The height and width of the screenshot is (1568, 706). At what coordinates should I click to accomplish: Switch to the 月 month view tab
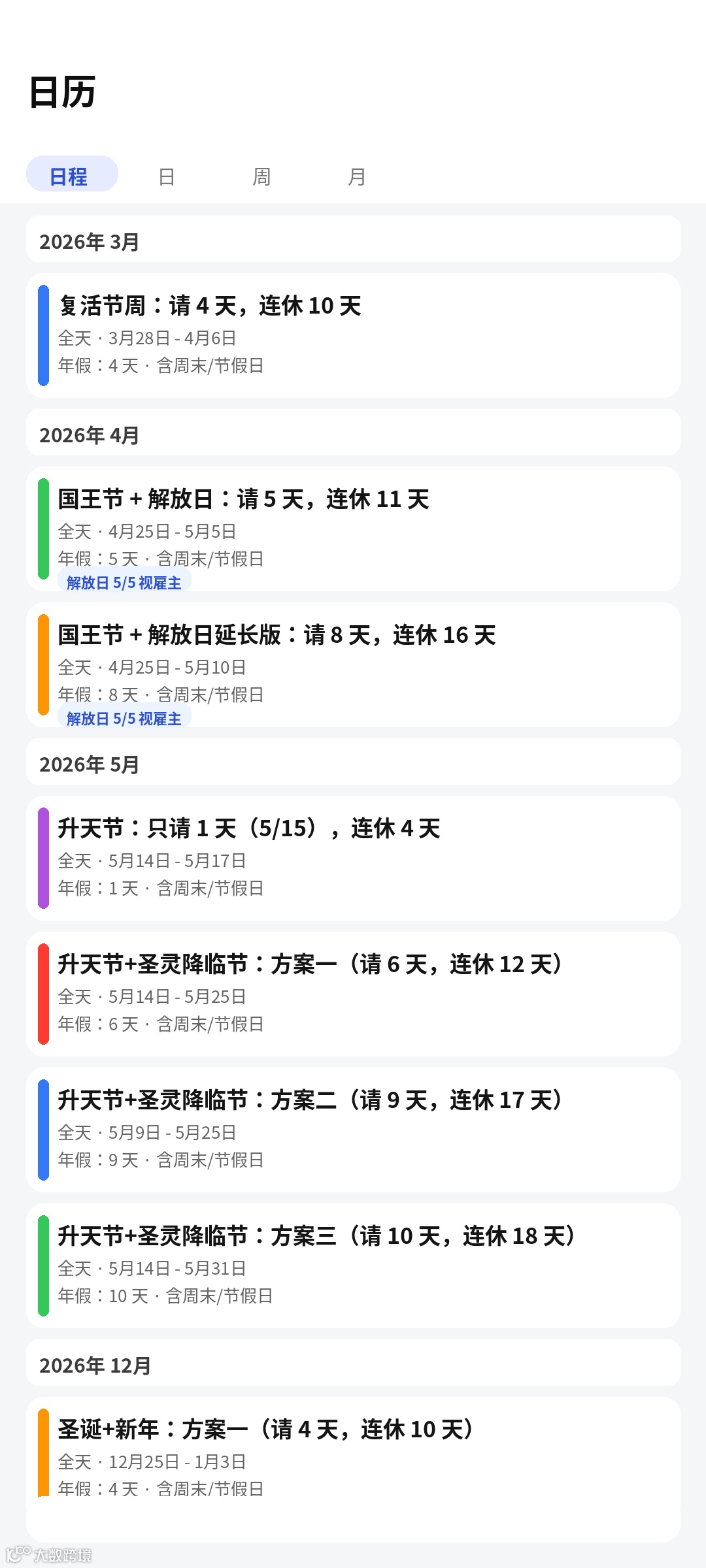(357, 176)
